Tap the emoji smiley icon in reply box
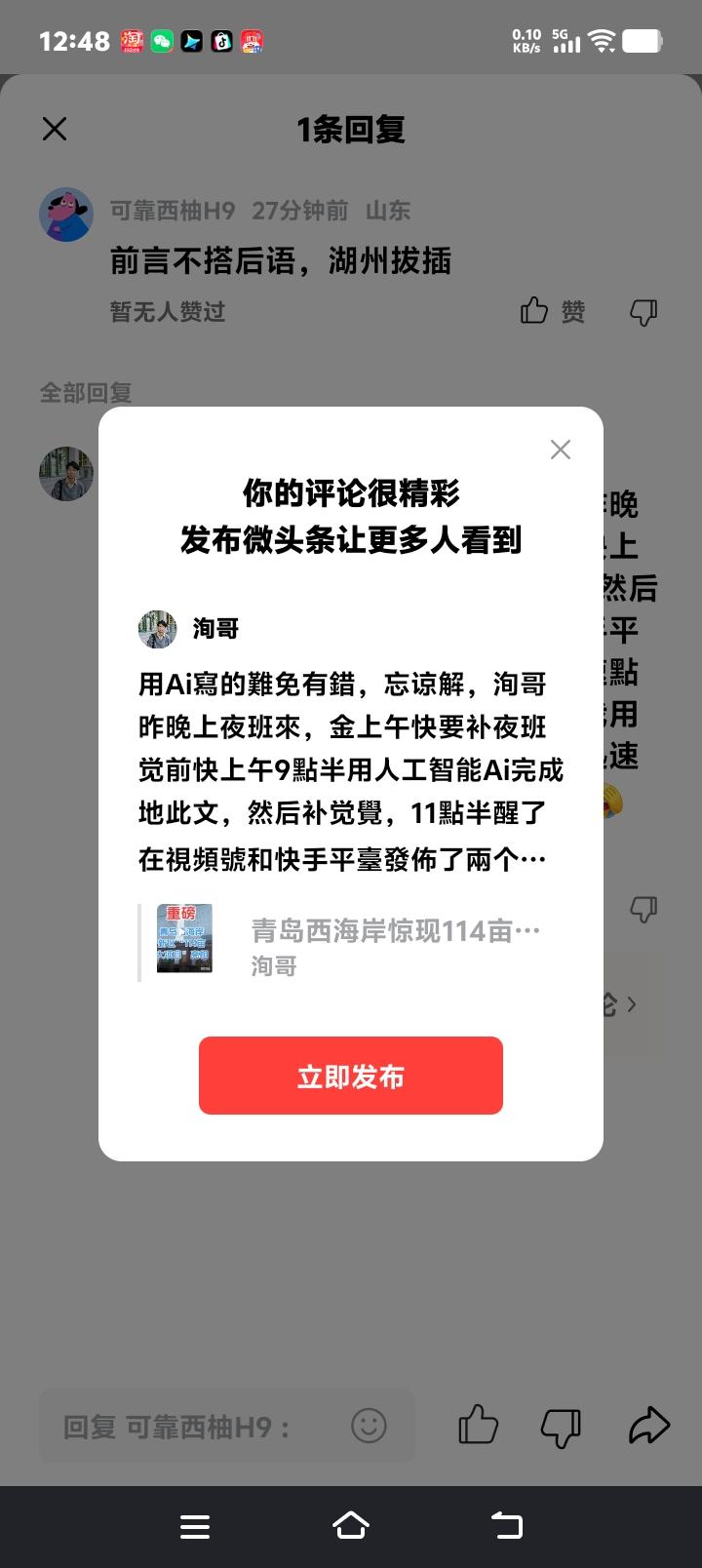 [368, 1427]
